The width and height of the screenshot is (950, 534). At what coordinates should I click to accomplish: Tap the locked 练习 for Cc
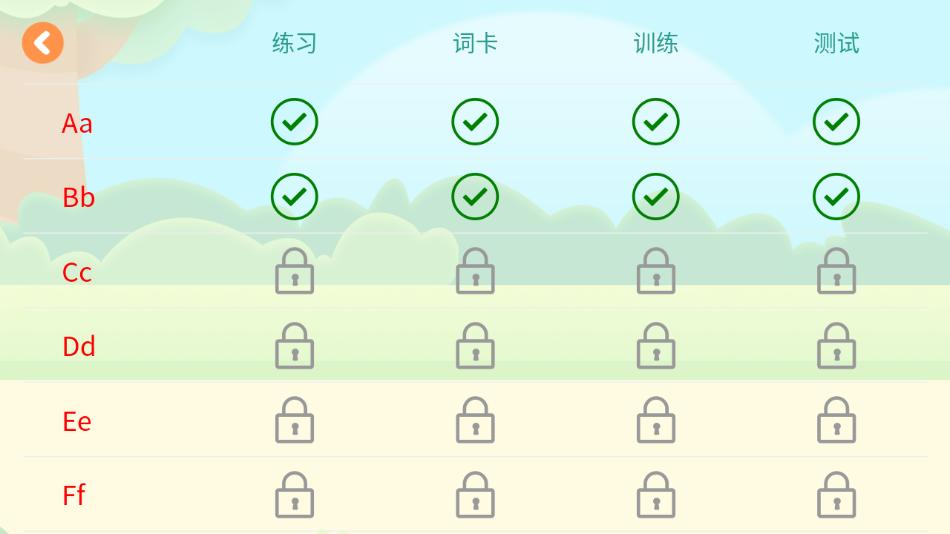coord(294,272)
